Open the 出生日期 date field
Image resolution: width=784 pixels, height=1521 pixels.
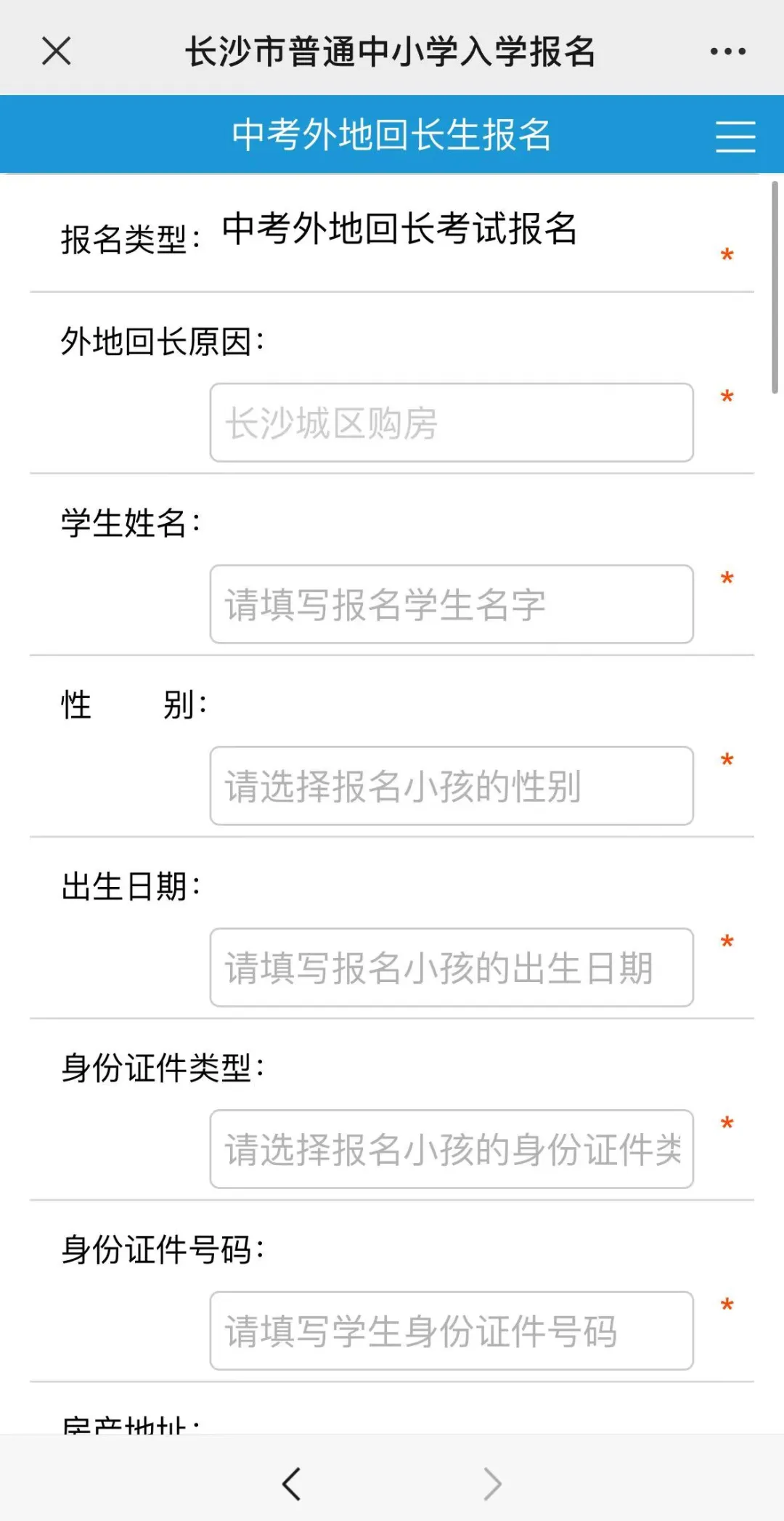pyautogui.click(x=452, y=968)
